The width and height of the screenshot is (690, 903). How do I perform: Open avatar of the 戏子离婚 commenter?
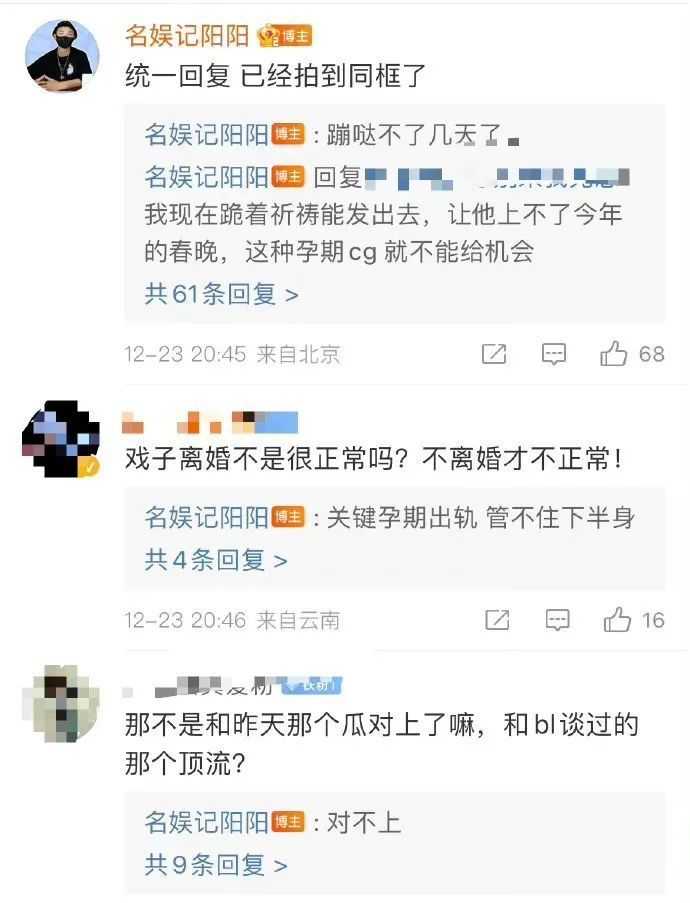(x=61, y=439)
